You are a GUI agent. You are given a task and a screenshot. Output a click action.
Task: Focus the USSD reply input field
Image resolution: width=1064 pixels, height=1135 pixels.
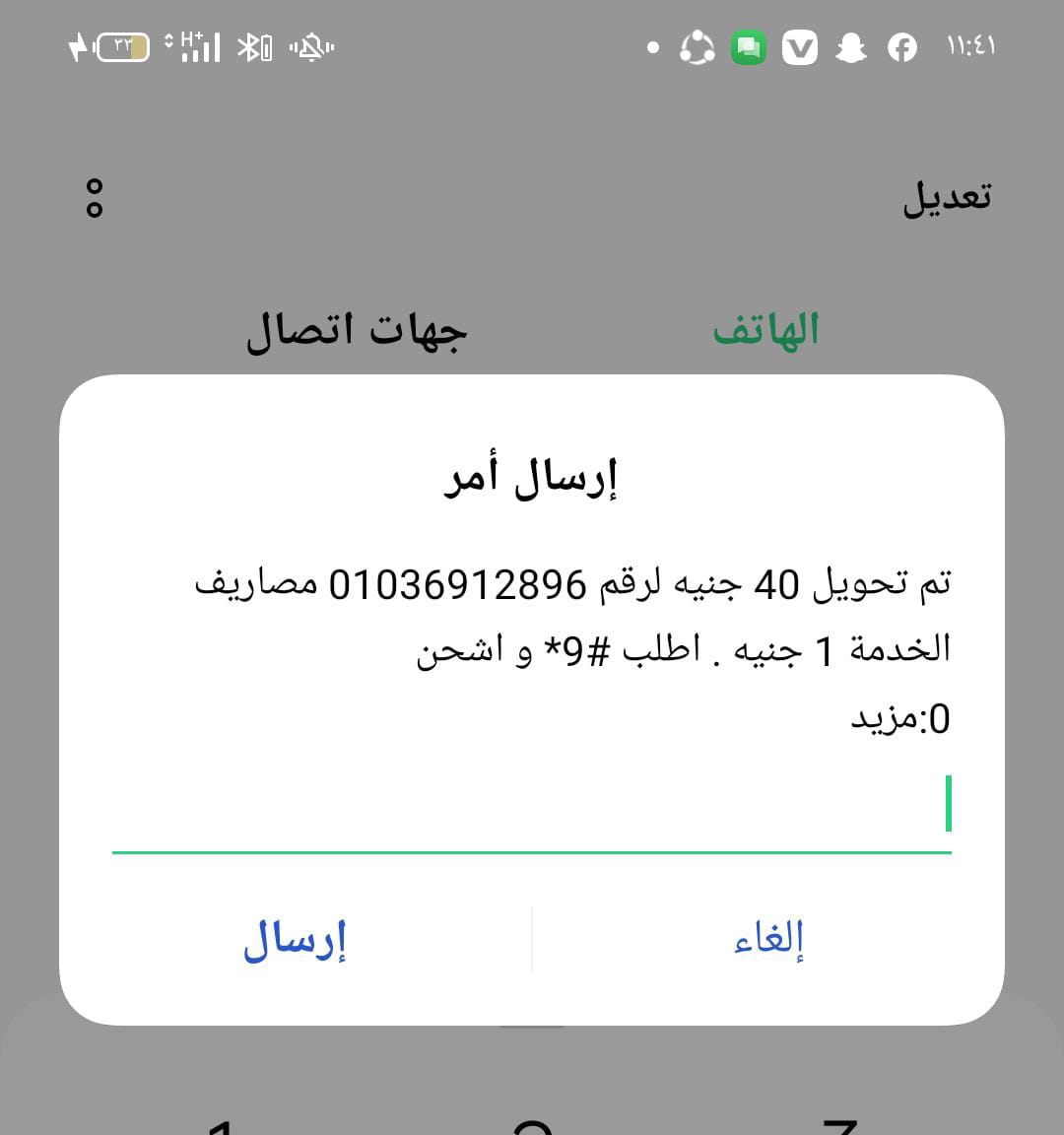click(532, 808)
